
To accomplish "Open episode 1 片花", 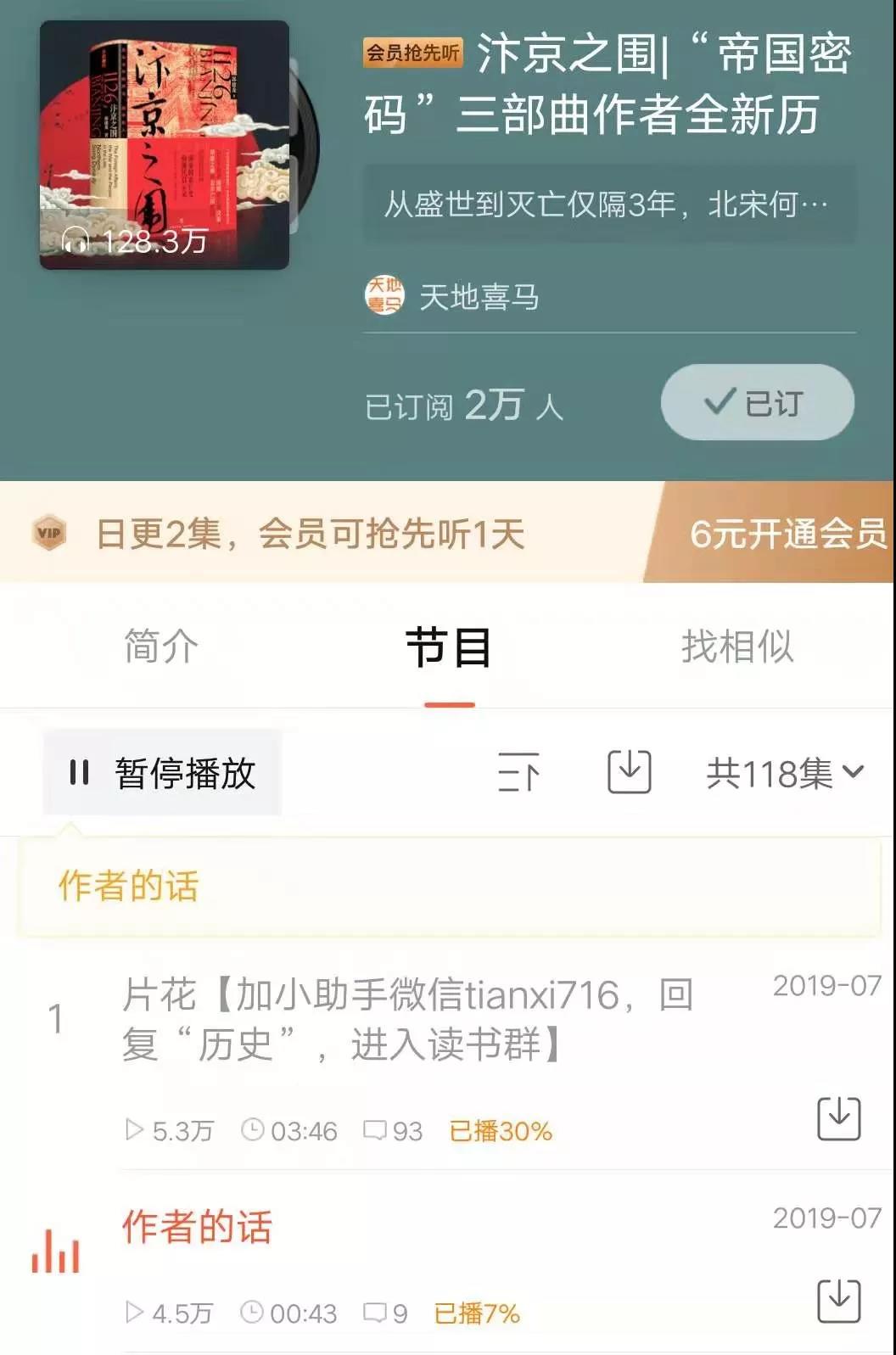I will [x=407, y=1018].
